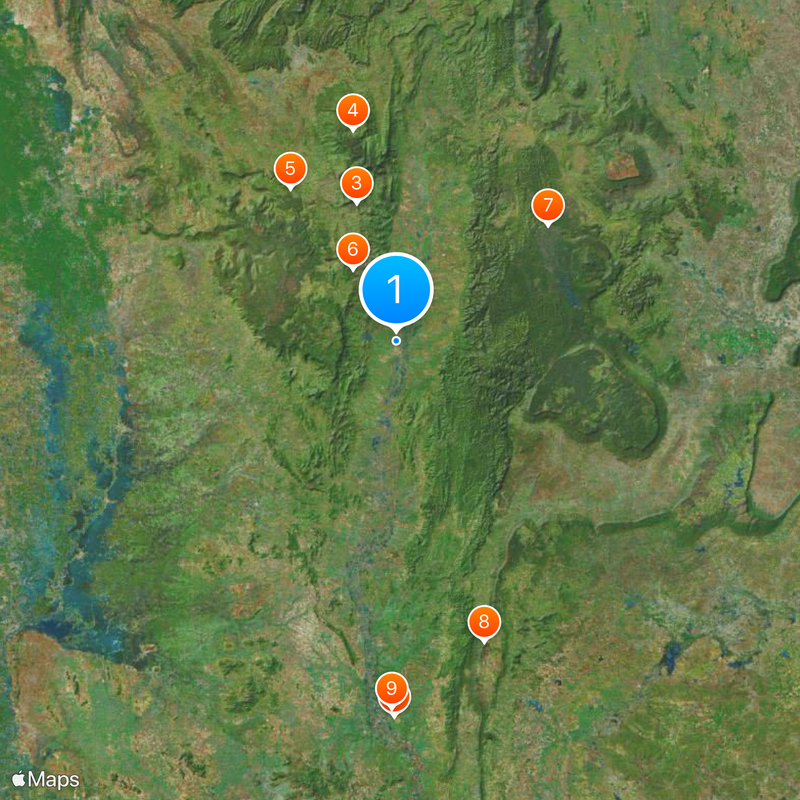Select the orange pin numbered 6
Viewport: 800px width, 800px height.
click(352, 249)
